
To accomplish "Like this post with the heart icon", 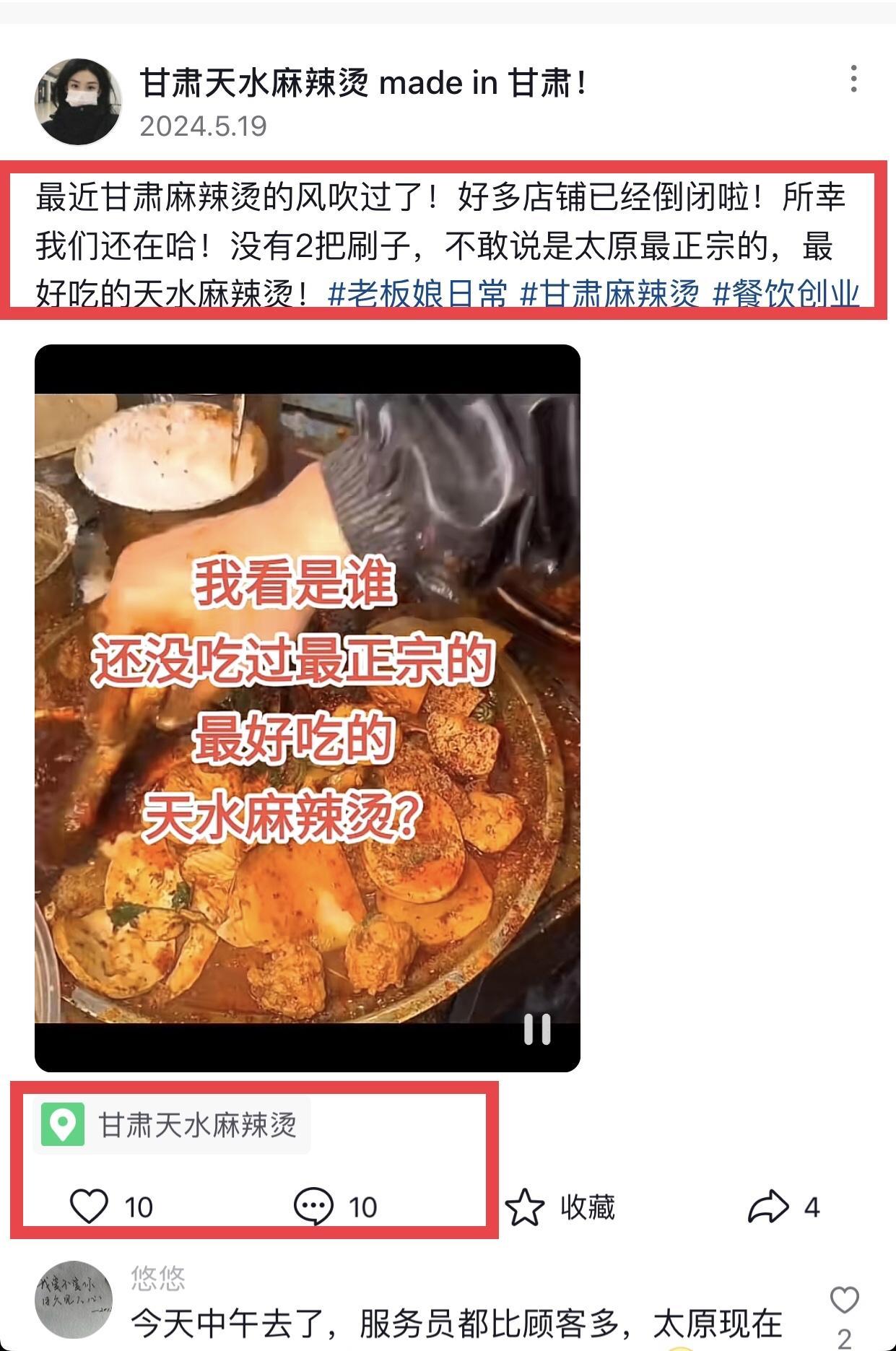I will [89, 1207].
